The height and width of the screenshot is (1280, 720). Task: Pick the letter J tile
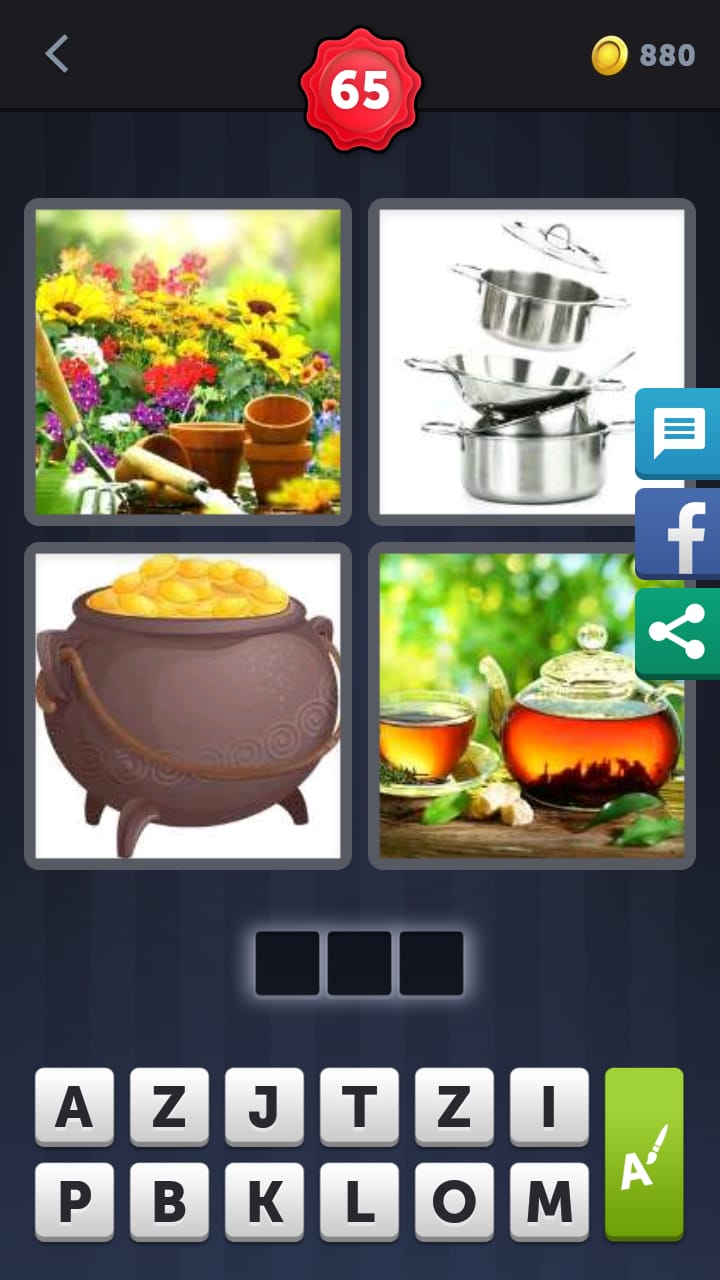coord(264,1106)
